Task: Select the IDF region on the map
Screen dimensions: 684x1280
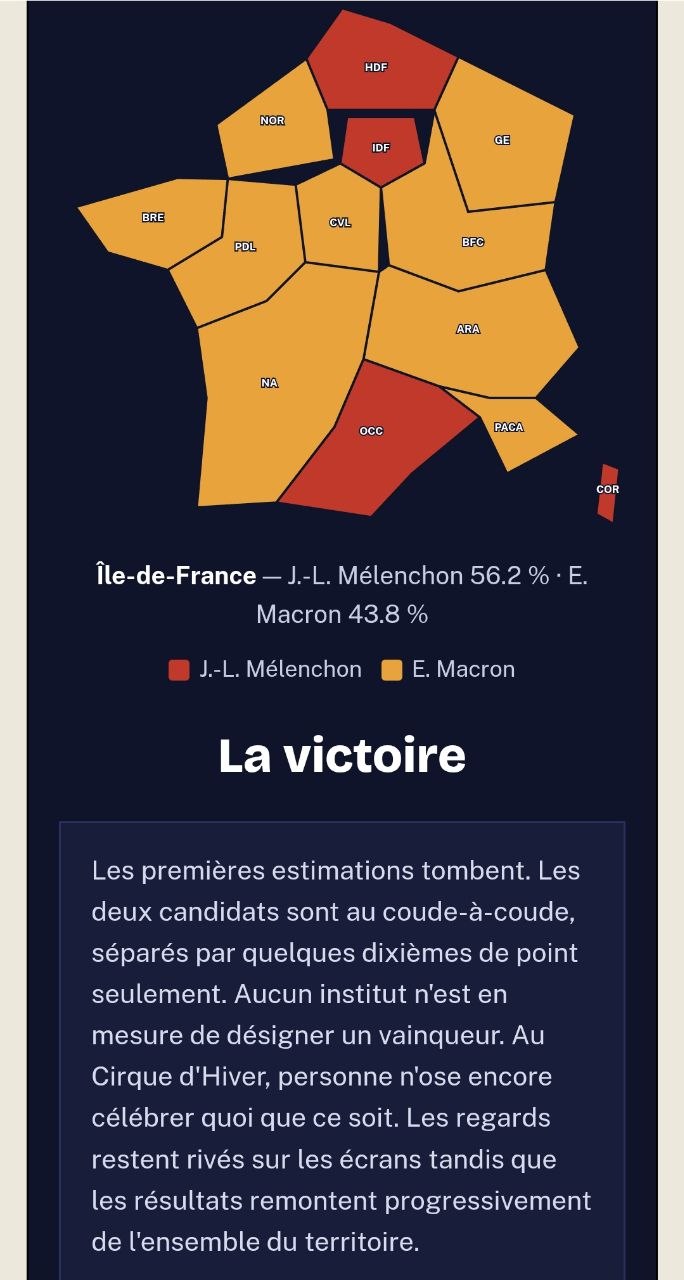Action: [x=381, y=147]
